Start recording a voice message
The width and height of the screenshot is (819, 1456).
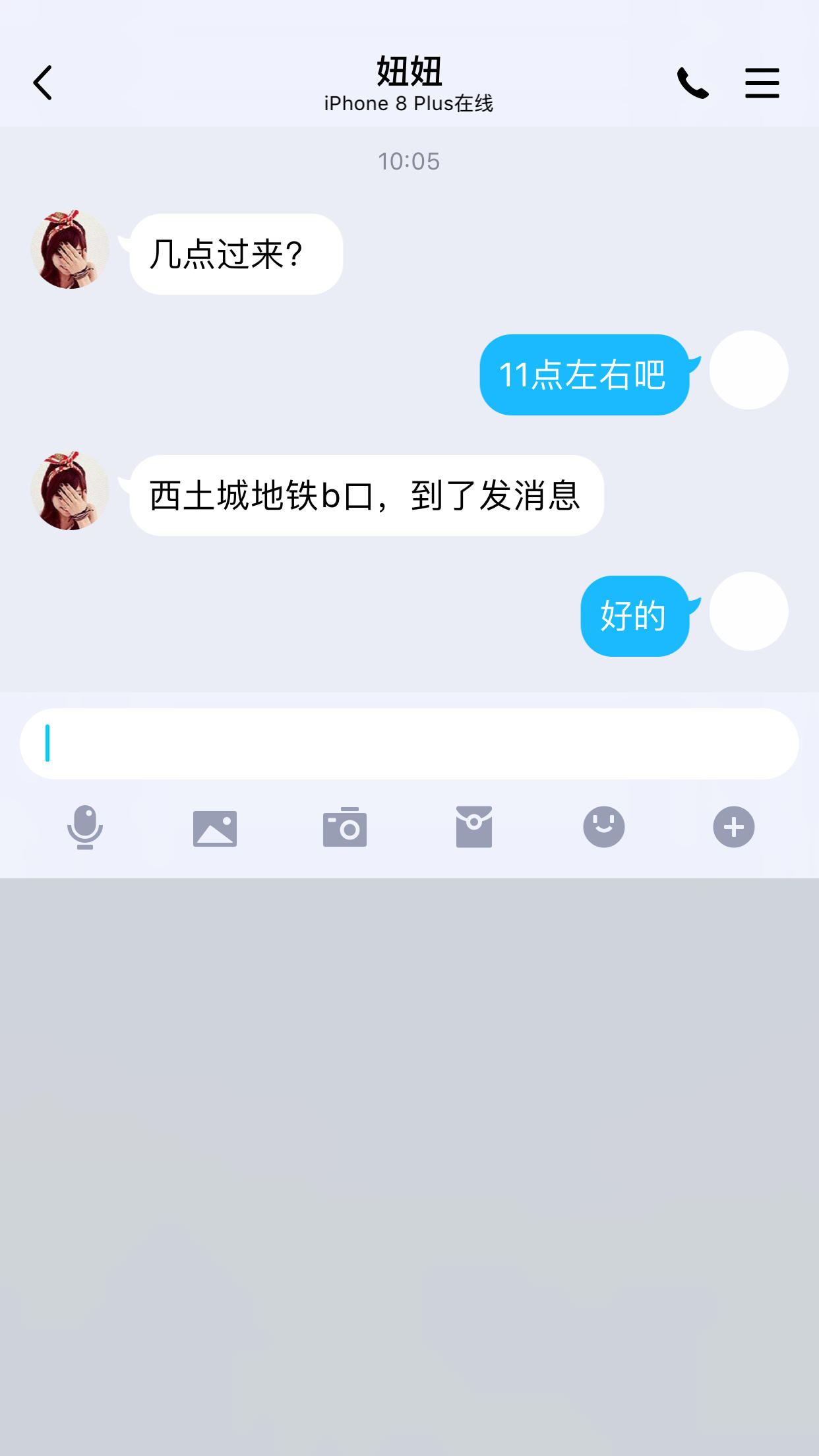[85, 828]
